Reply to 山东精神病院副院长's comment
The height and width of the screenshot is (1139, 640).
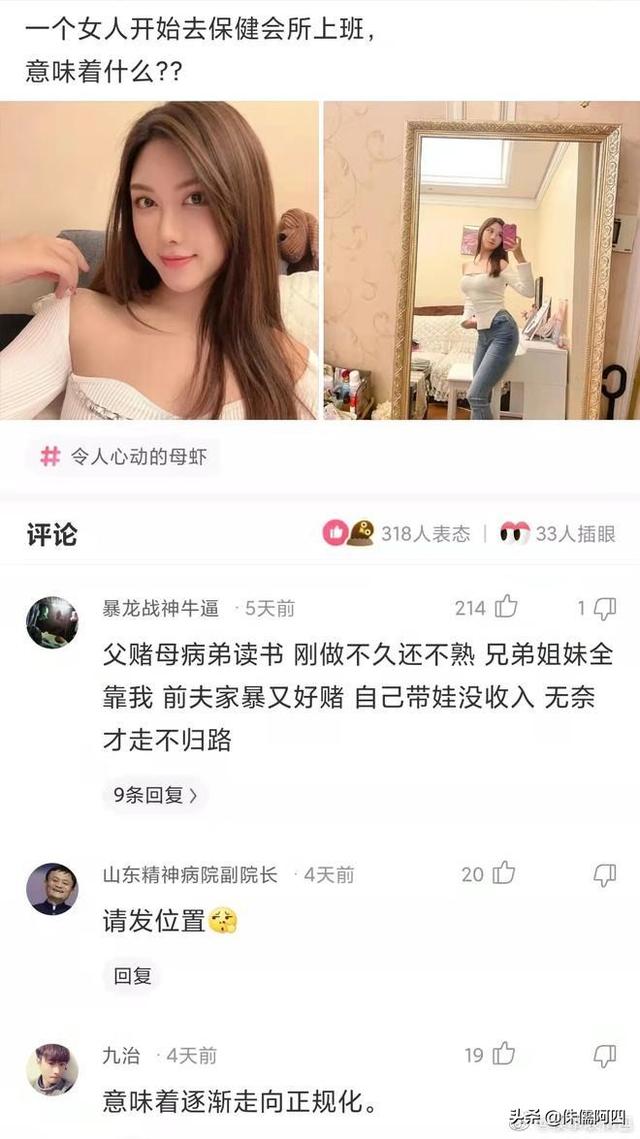pyautogui.click(x=132, y=975)
